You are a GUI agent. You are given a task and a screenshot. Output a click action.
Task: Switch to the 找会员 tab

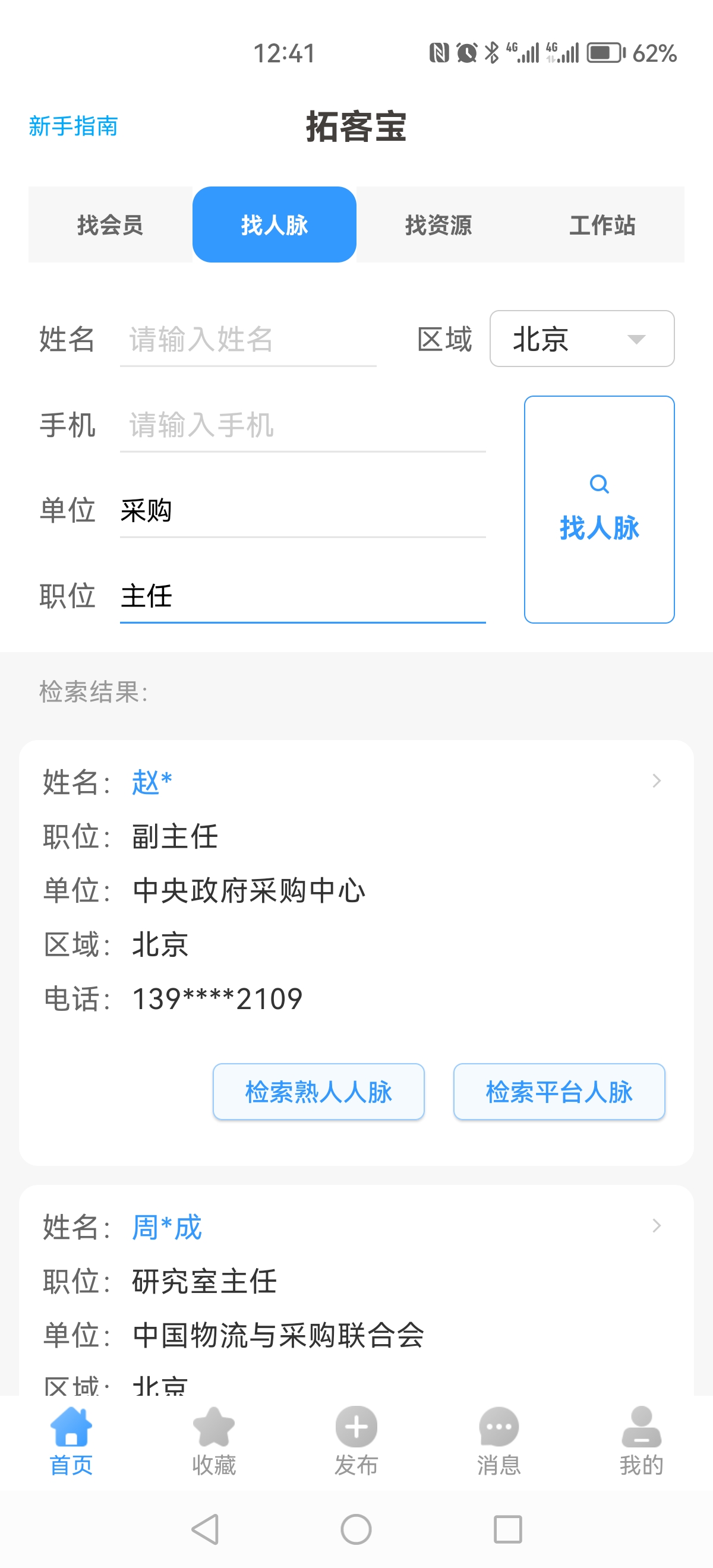tap(109, 225)
